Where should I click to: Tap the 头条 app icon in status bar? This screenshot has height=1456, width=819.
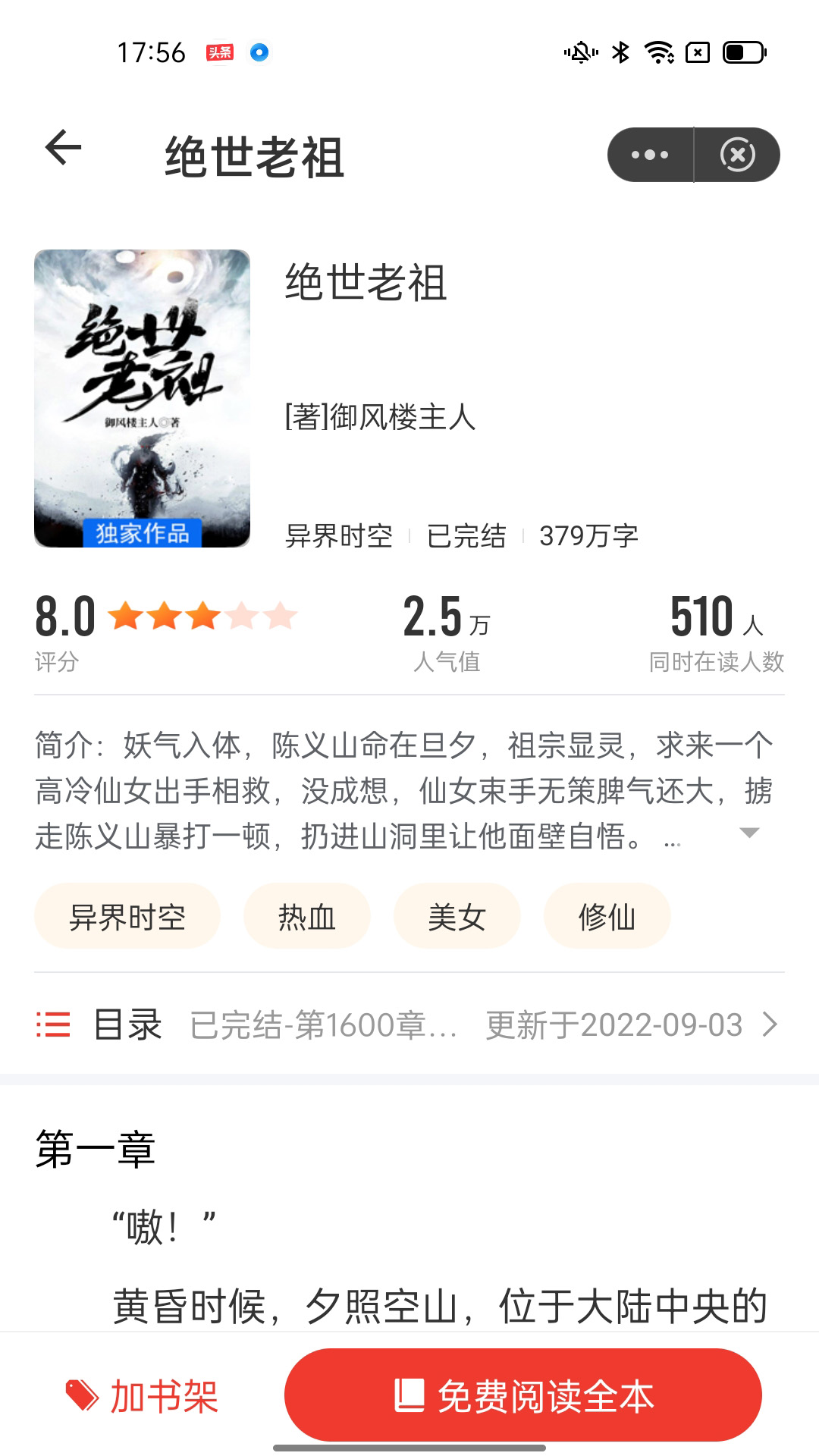click(220, 53)
